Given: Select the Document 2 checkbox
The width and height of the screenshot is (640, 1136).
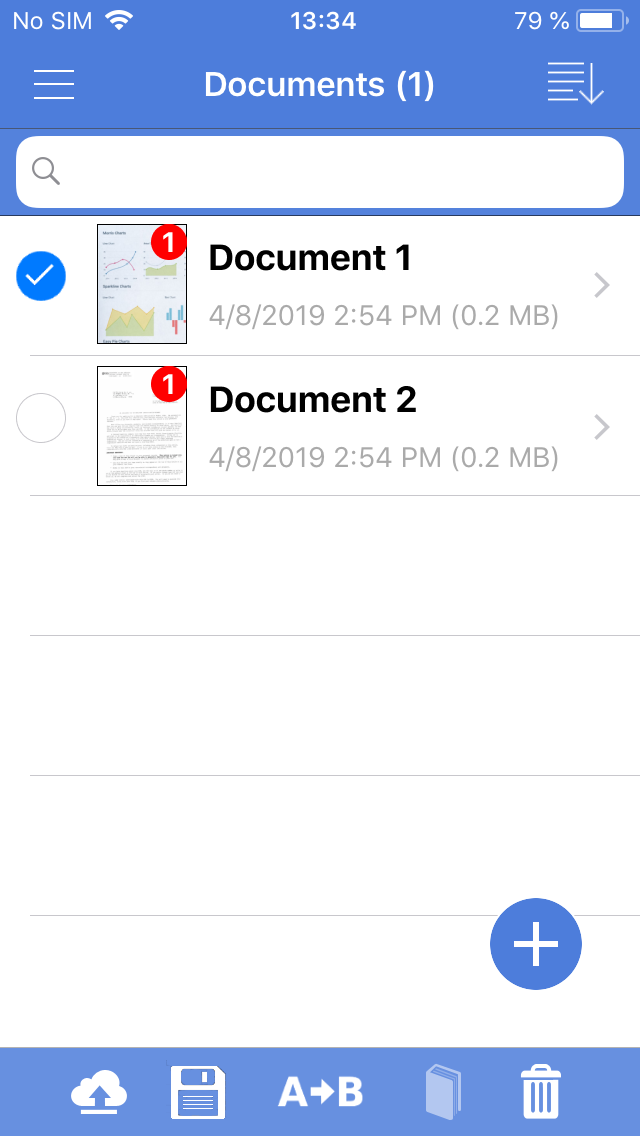Looking at the screenshot, I should [41, 417].
